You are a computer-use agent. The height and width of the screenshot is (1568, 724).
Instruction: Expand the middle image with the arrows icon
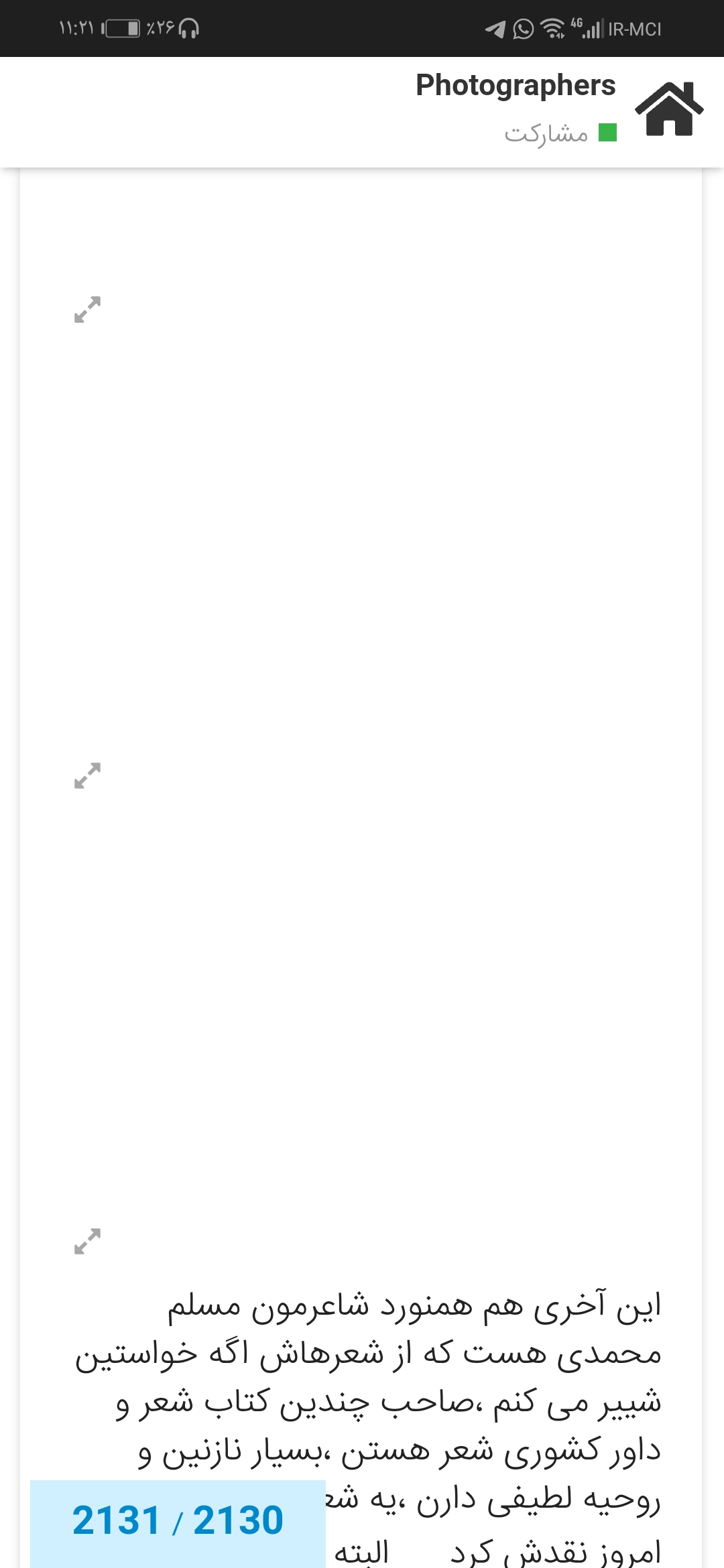(87, 775)
